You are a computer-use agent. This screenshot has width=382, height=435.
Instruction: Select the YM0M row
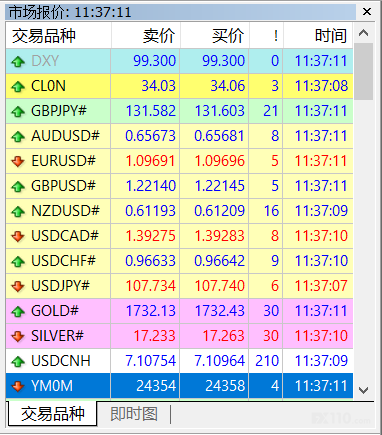[x=179, y=386]
